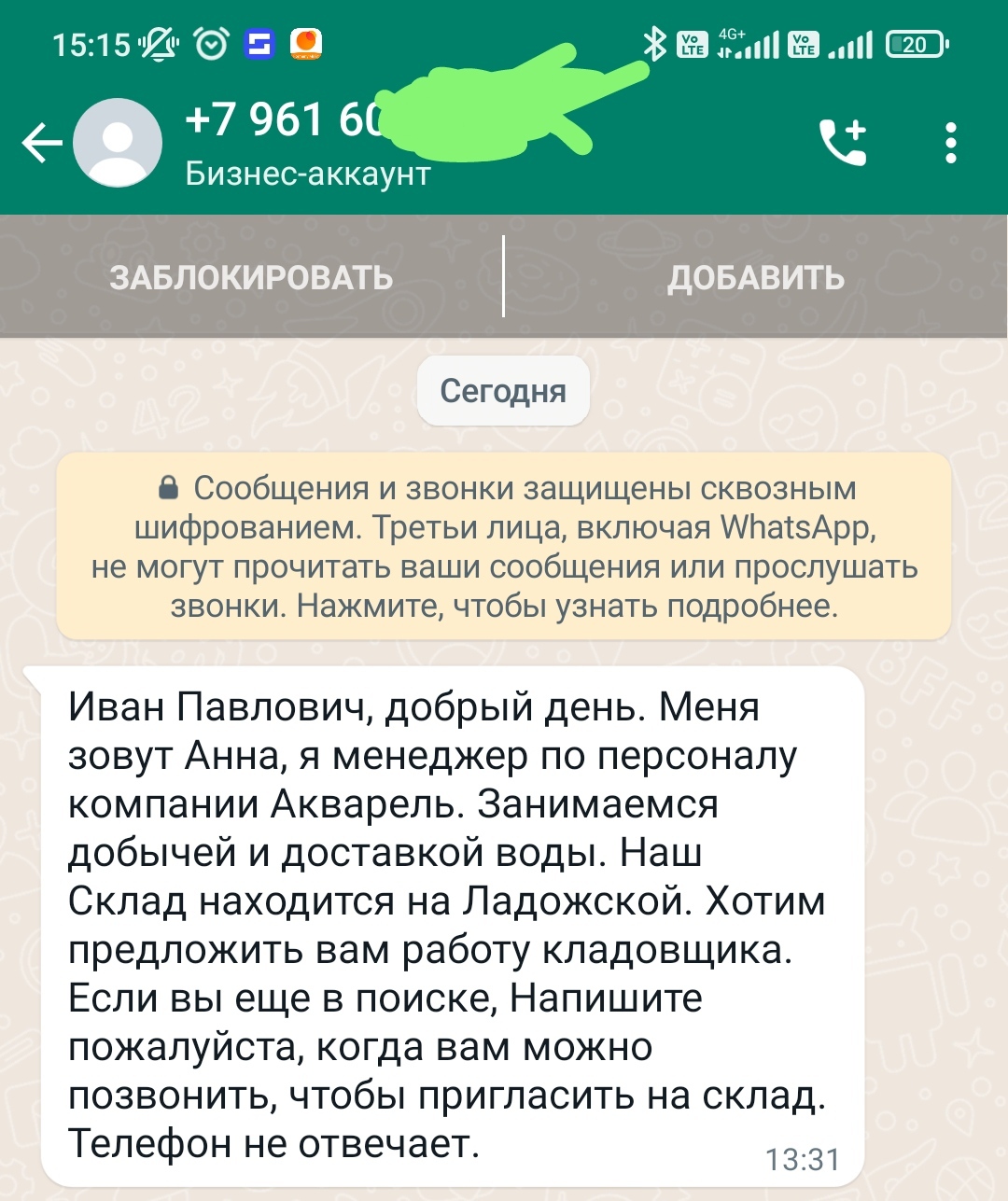The image size is (1008, 1201).
Task: Open the three-dot overflow menu
Action: 950,143
